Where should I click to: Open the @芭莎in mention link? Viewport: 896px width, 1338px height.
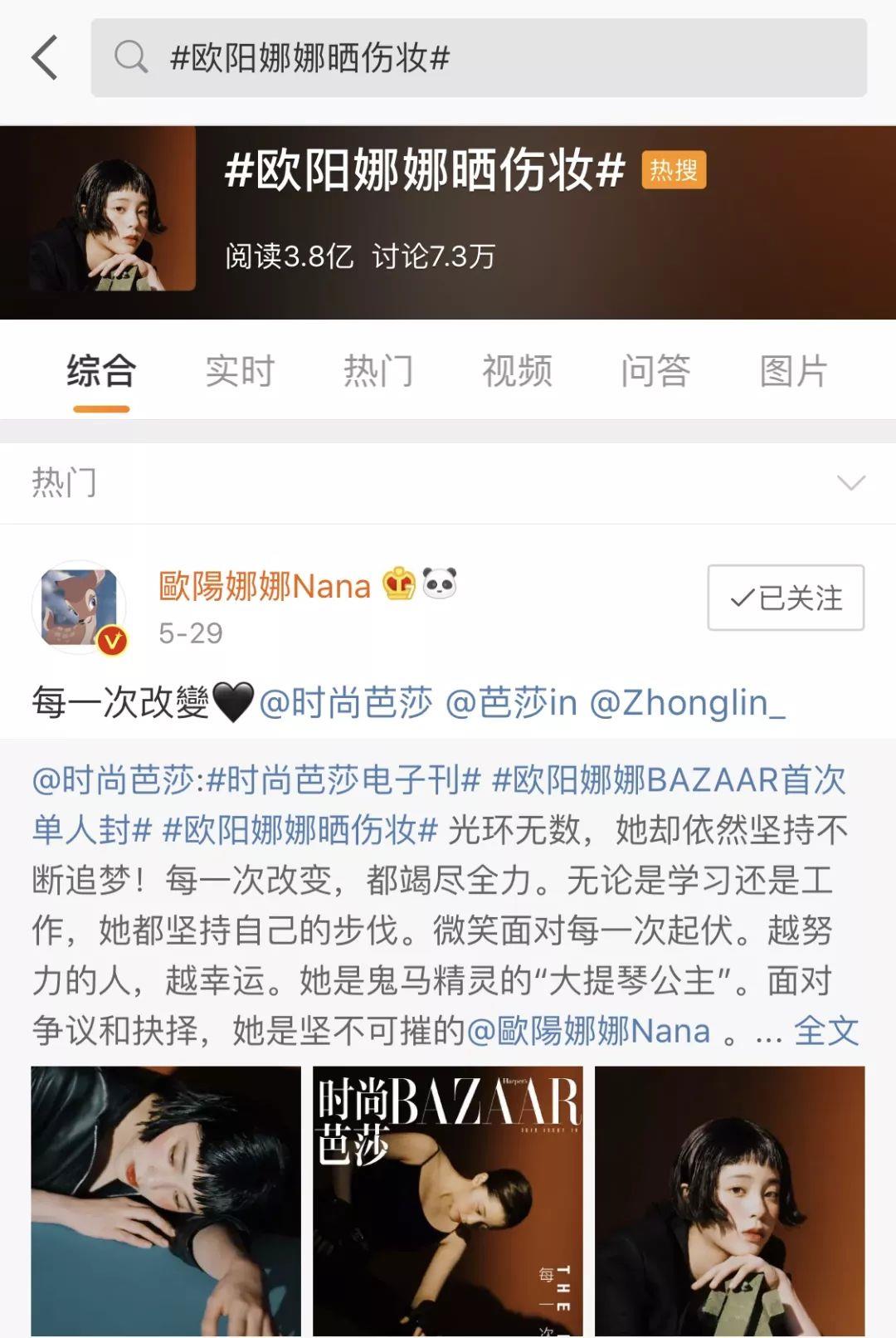[x=511, y=703]
